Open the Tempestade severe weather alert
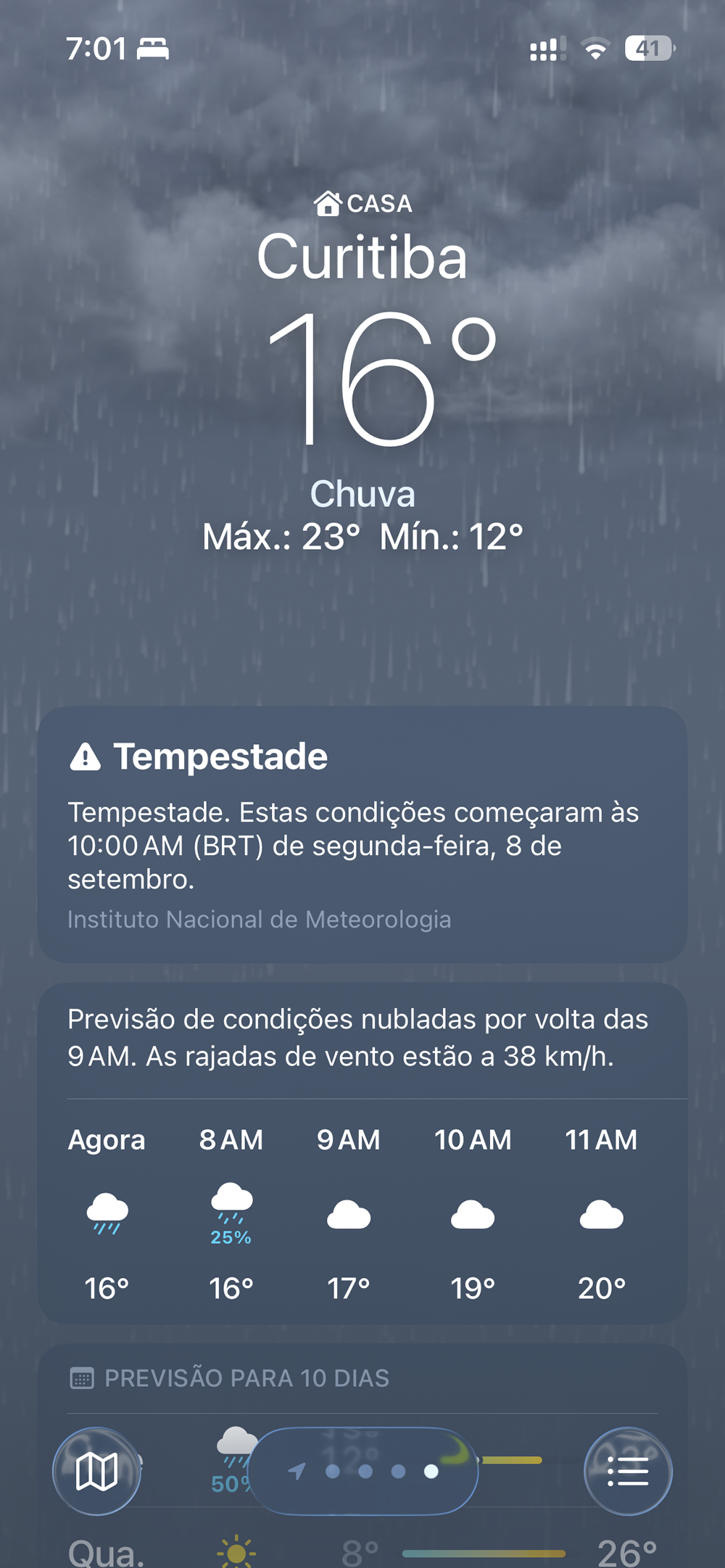Image resolution: width=725 pixels, height=1568 pixels. [362, 834]
